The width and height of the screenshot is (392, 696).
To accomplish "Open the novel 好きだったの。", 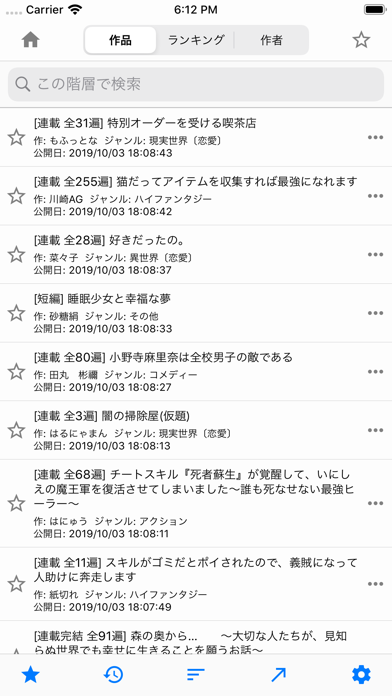I will (x=196, y=254).
